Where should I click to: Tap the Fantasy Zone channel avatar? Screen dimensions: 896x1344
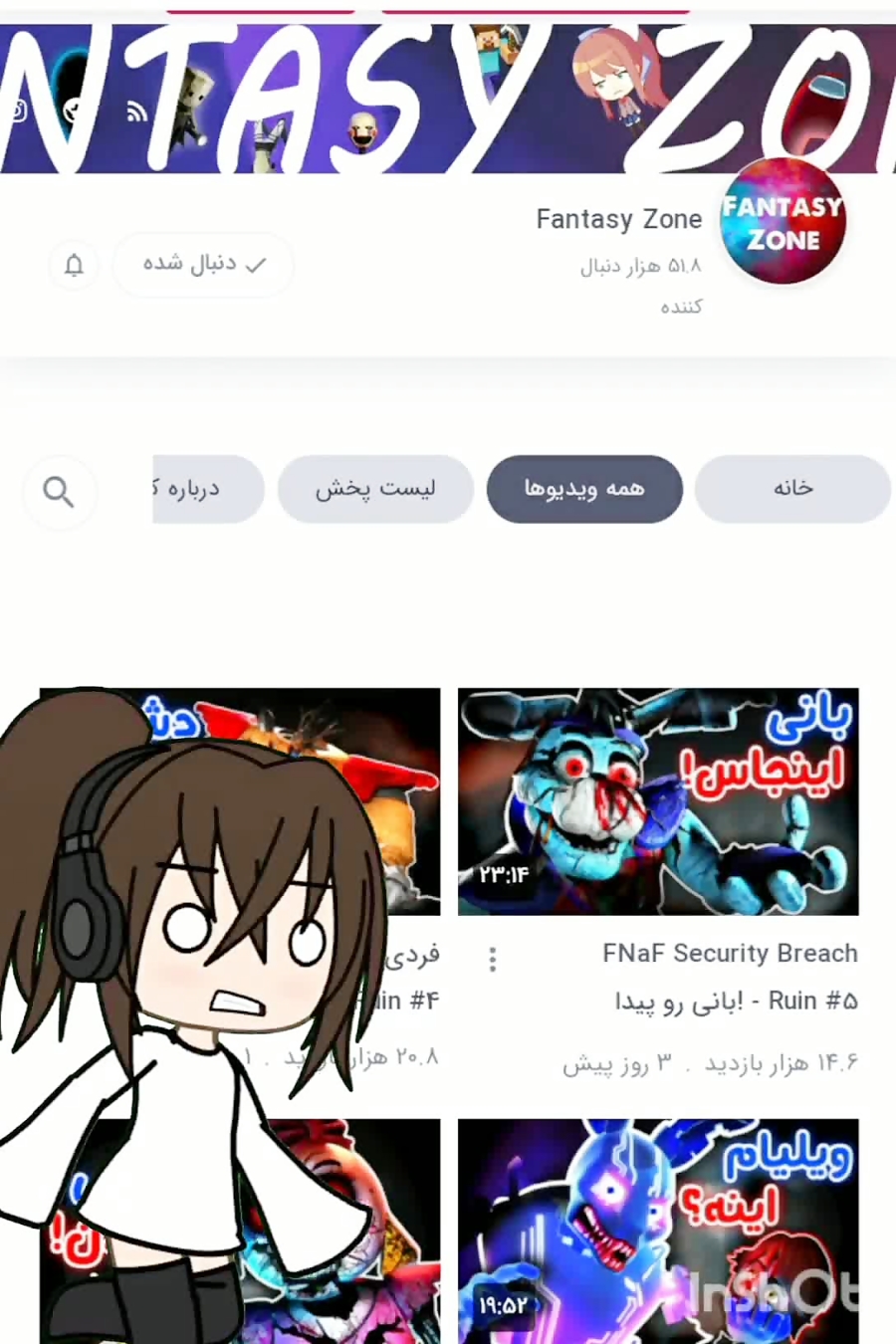[x=784, y=221]
